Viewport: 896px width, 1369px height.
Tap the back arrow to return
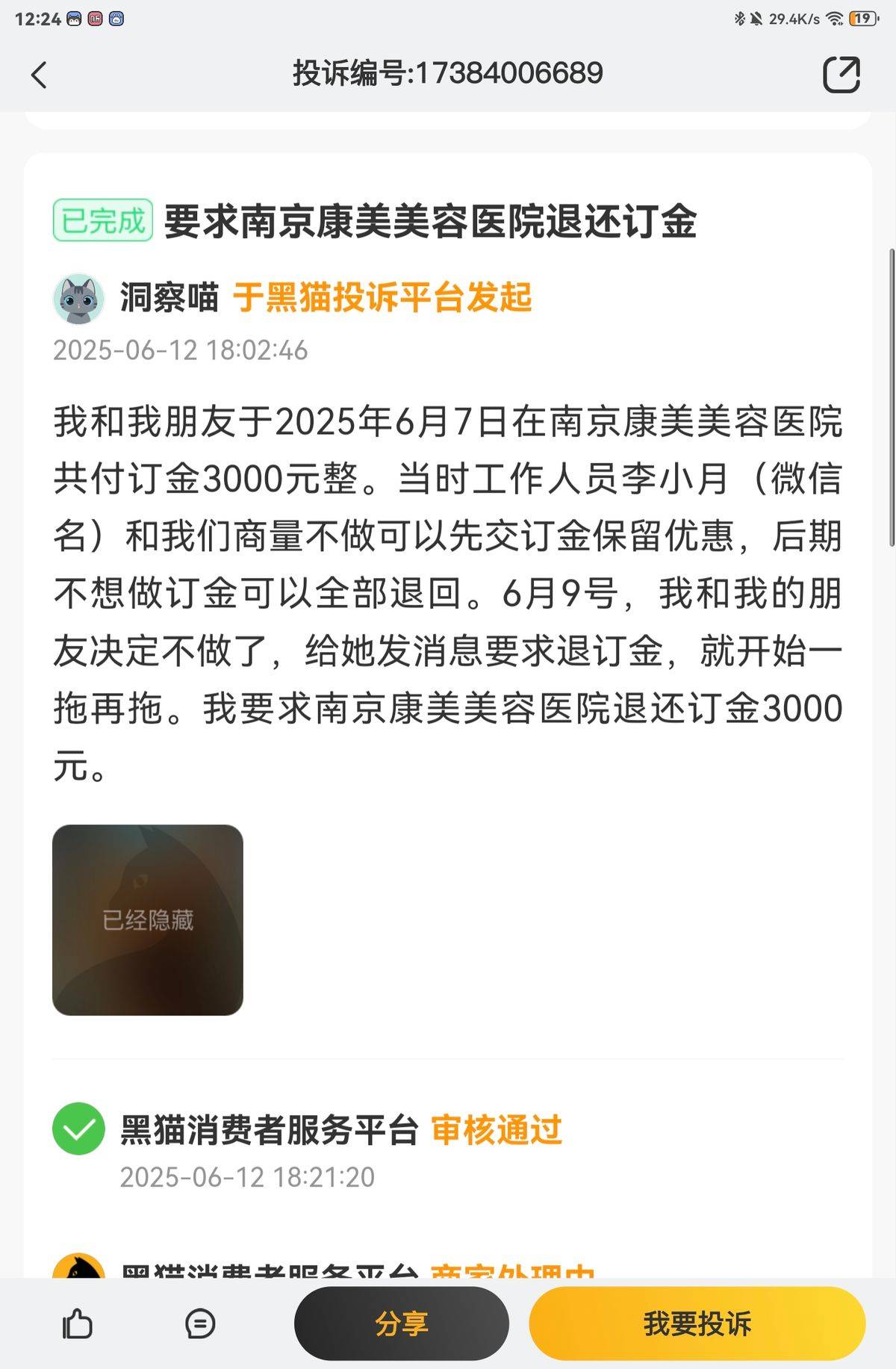coord(38,74)
